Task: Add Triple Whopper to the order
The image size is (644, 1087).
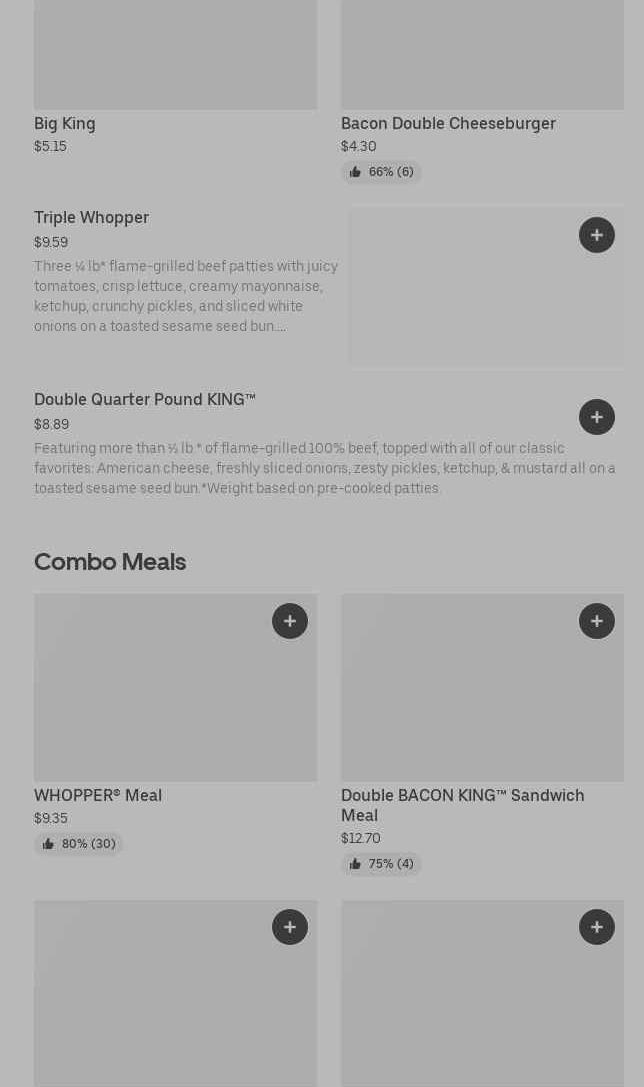Action: click(596, 235)
